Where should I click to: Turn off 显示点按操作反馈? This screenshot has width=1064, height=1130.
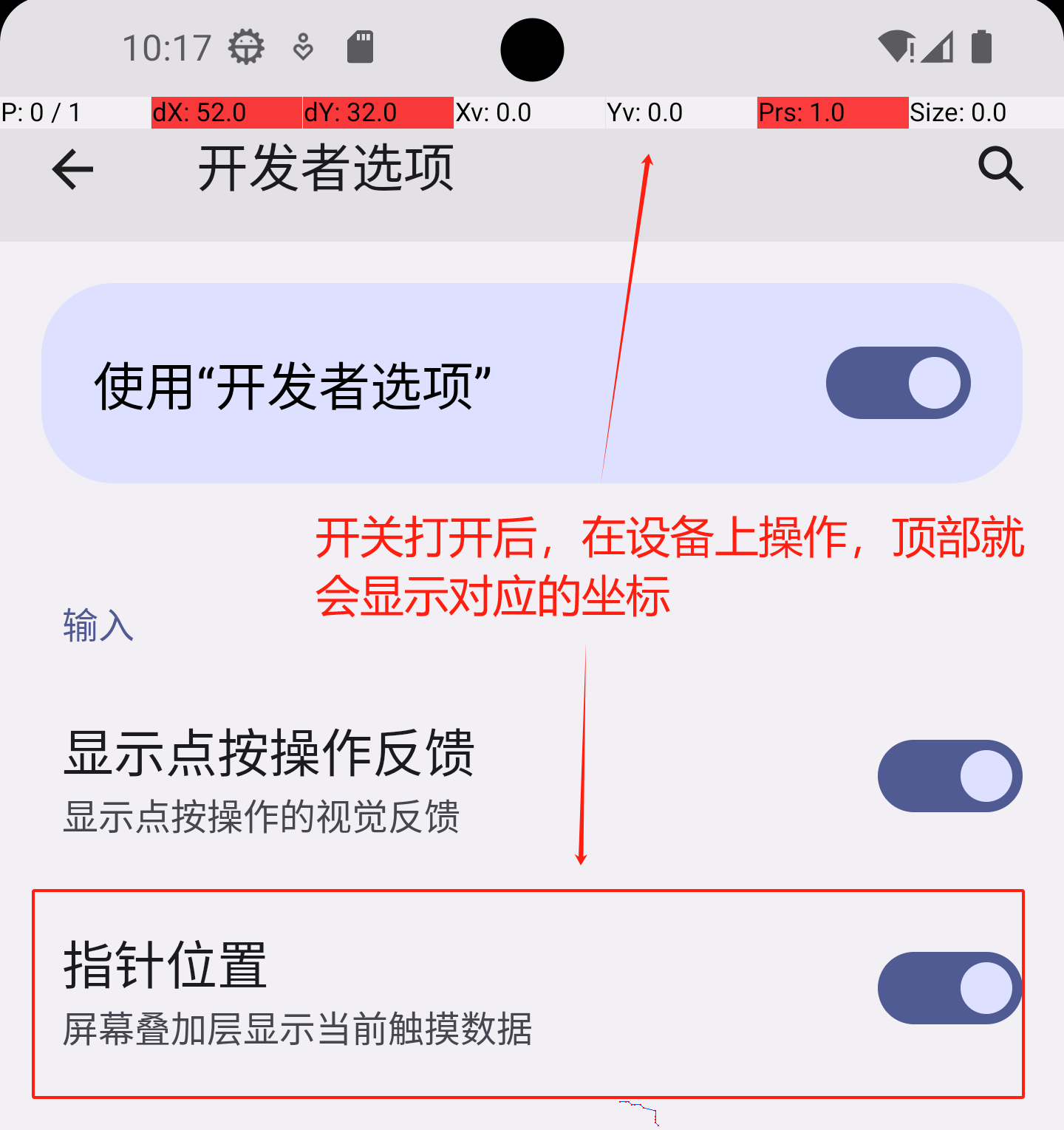point(949,777)
